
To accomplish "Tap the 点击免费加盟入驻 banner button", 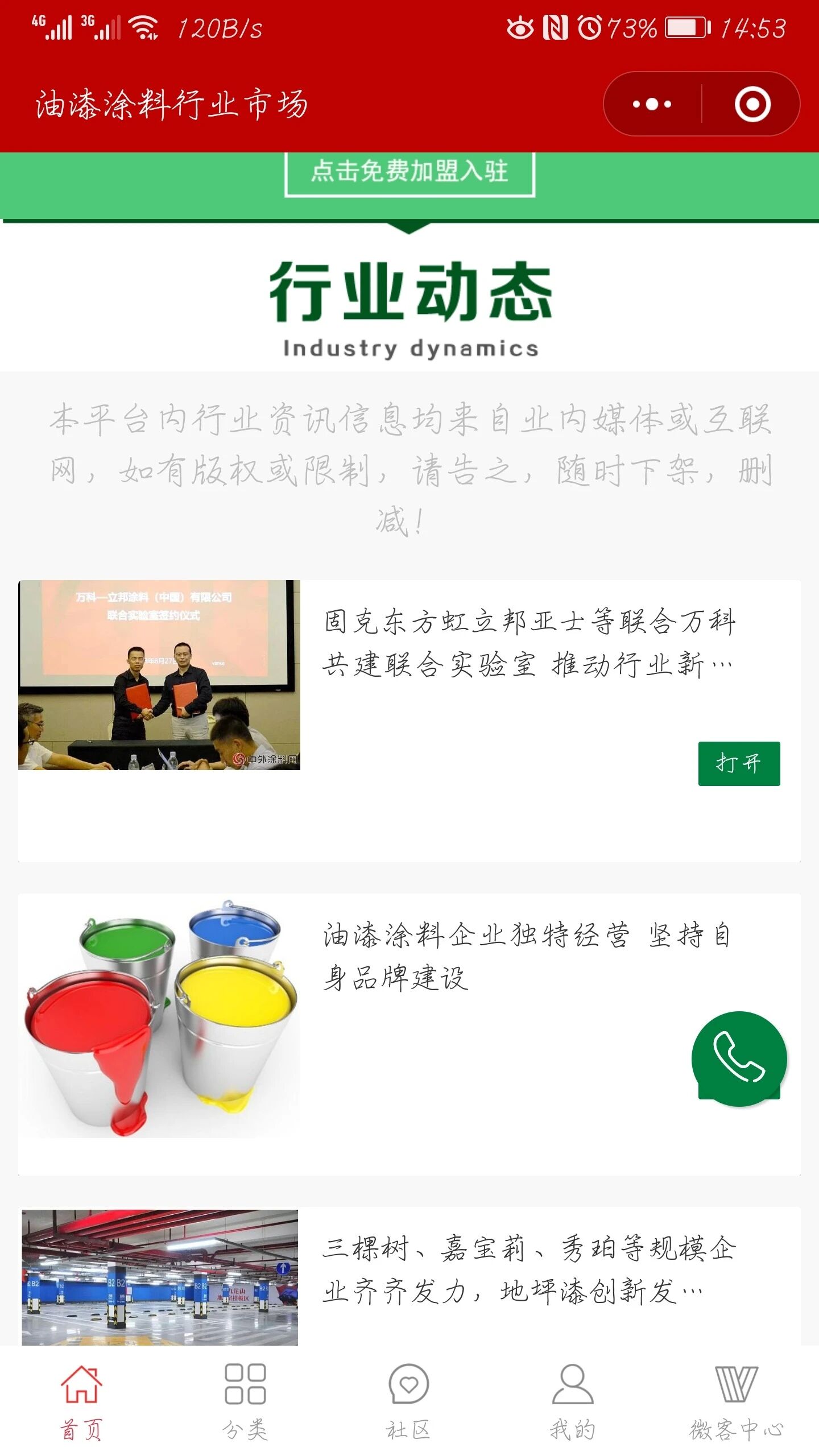I will pyautogui.click(x=409, y=172).
